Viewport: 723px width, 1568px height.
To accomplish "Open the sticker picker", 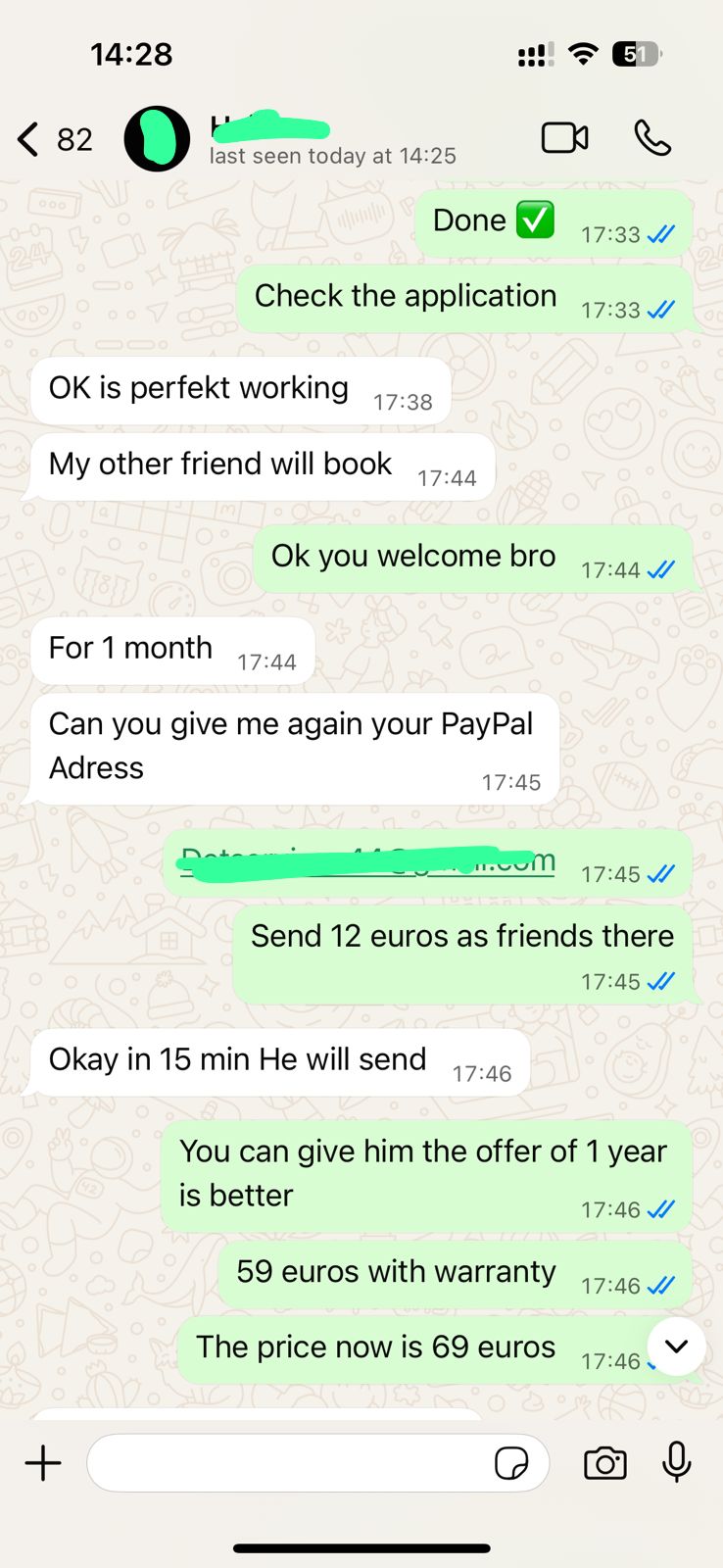I will click(511, 1463).
